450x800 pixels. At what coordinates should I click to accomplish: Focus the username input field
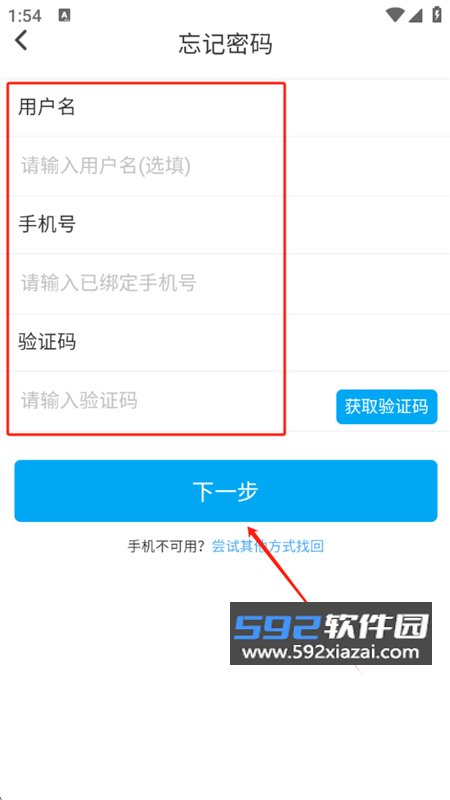225,166
